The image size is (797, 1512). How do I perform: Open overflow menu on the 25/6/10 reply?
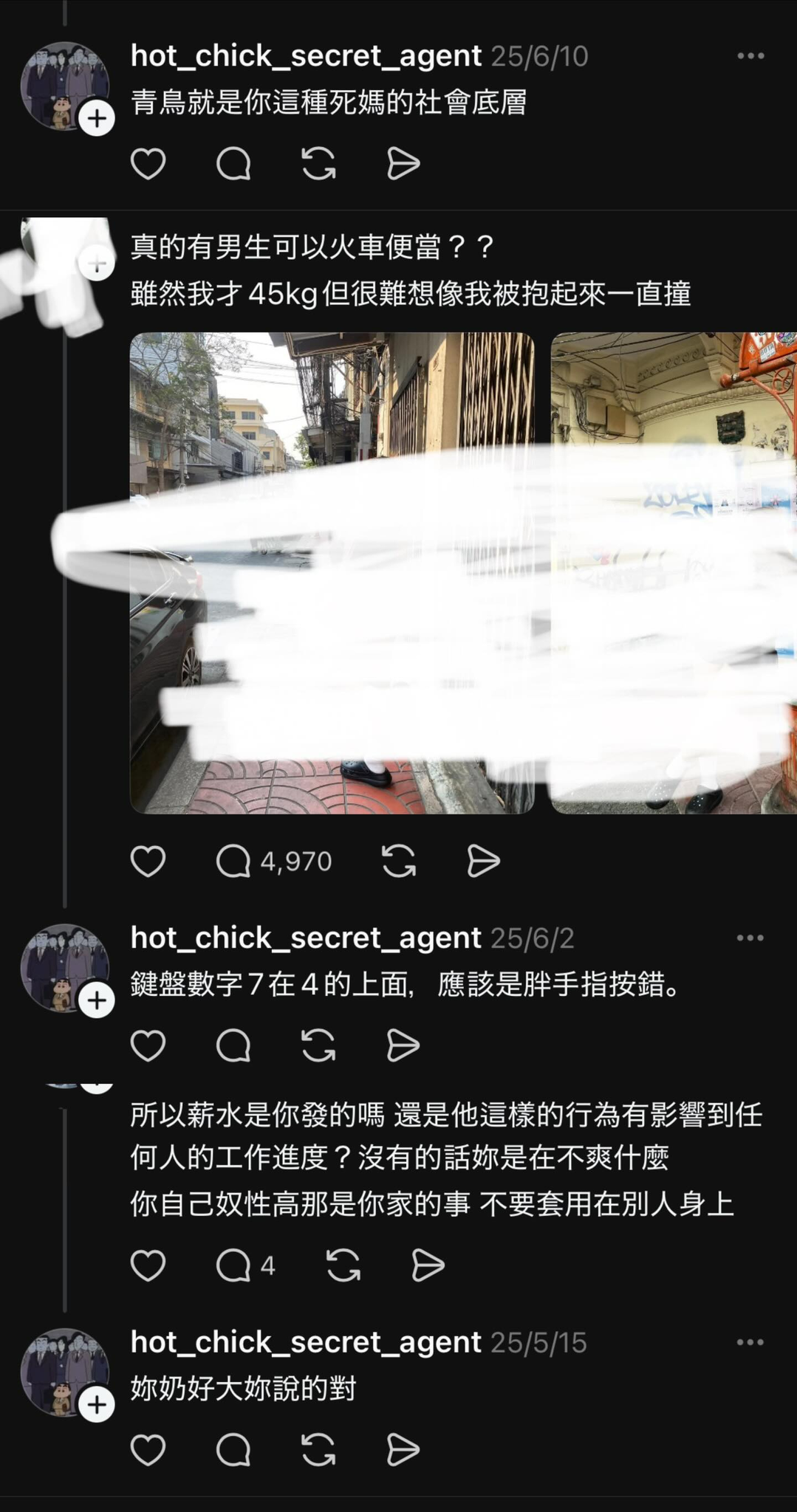[750, 56]
